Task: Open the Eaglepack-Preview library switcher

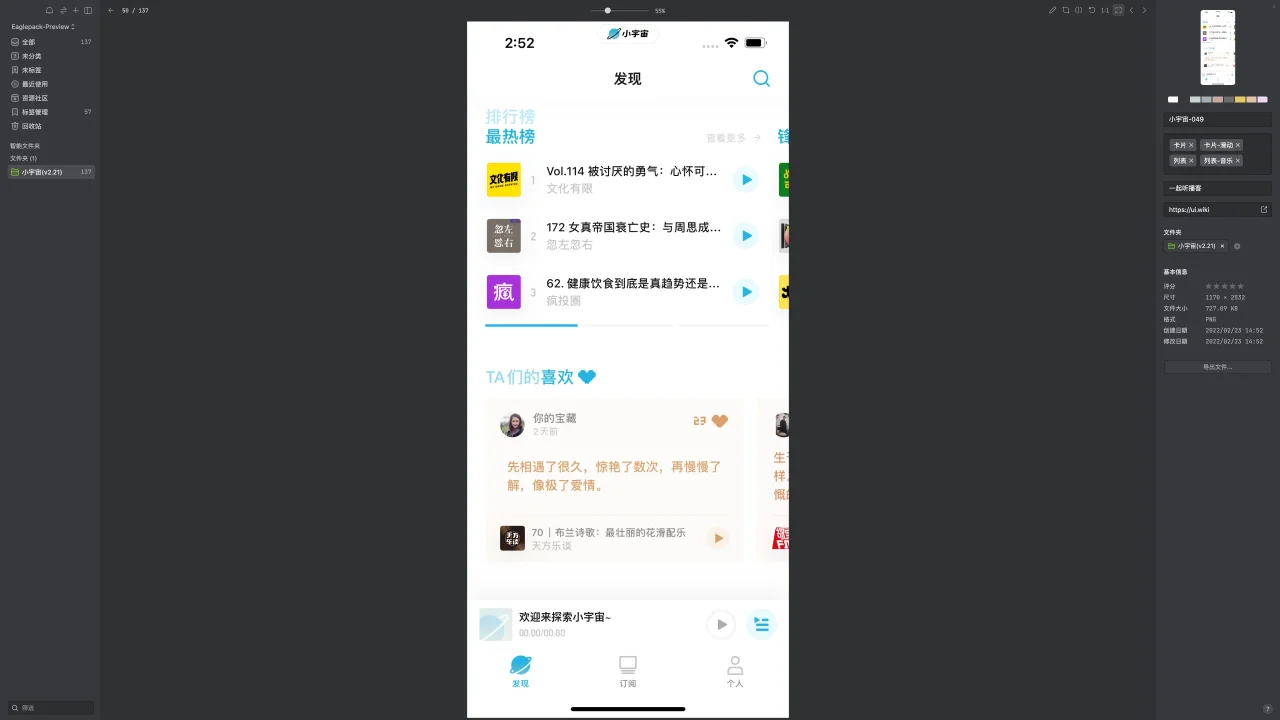Action: (x=43, y=27)
